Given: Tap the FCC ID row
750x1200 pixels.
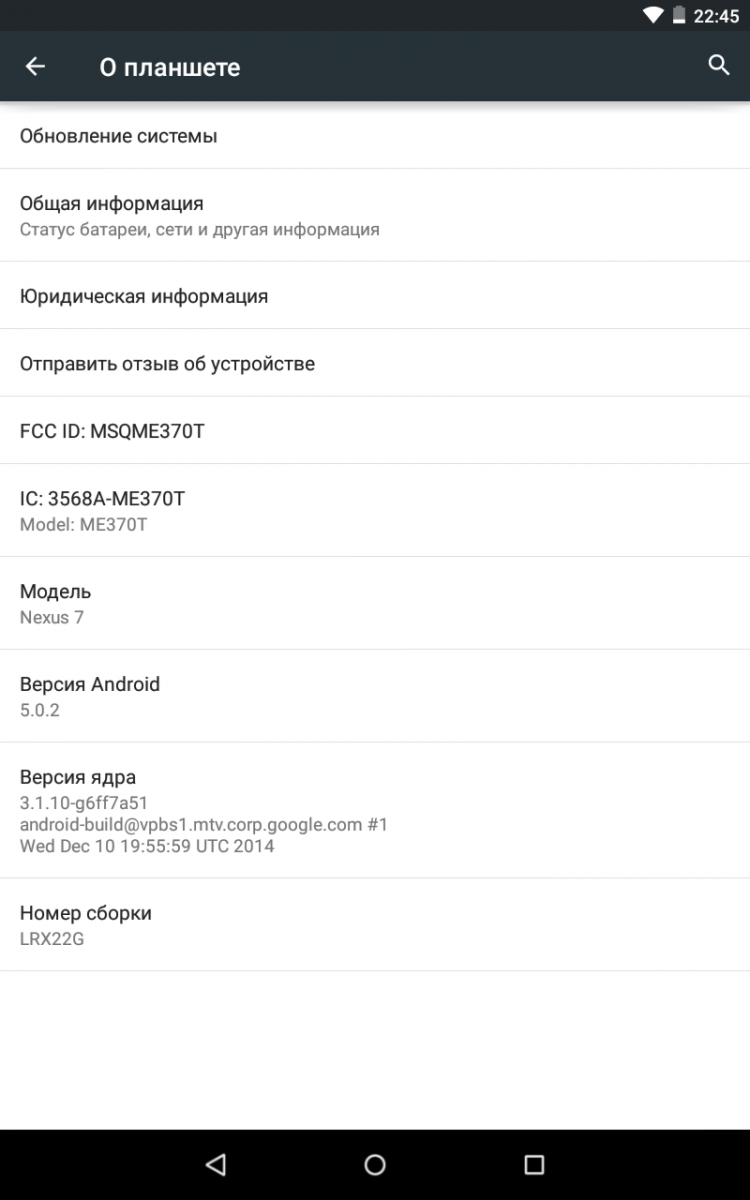Looking at the screenshot, I should point(375,430).
